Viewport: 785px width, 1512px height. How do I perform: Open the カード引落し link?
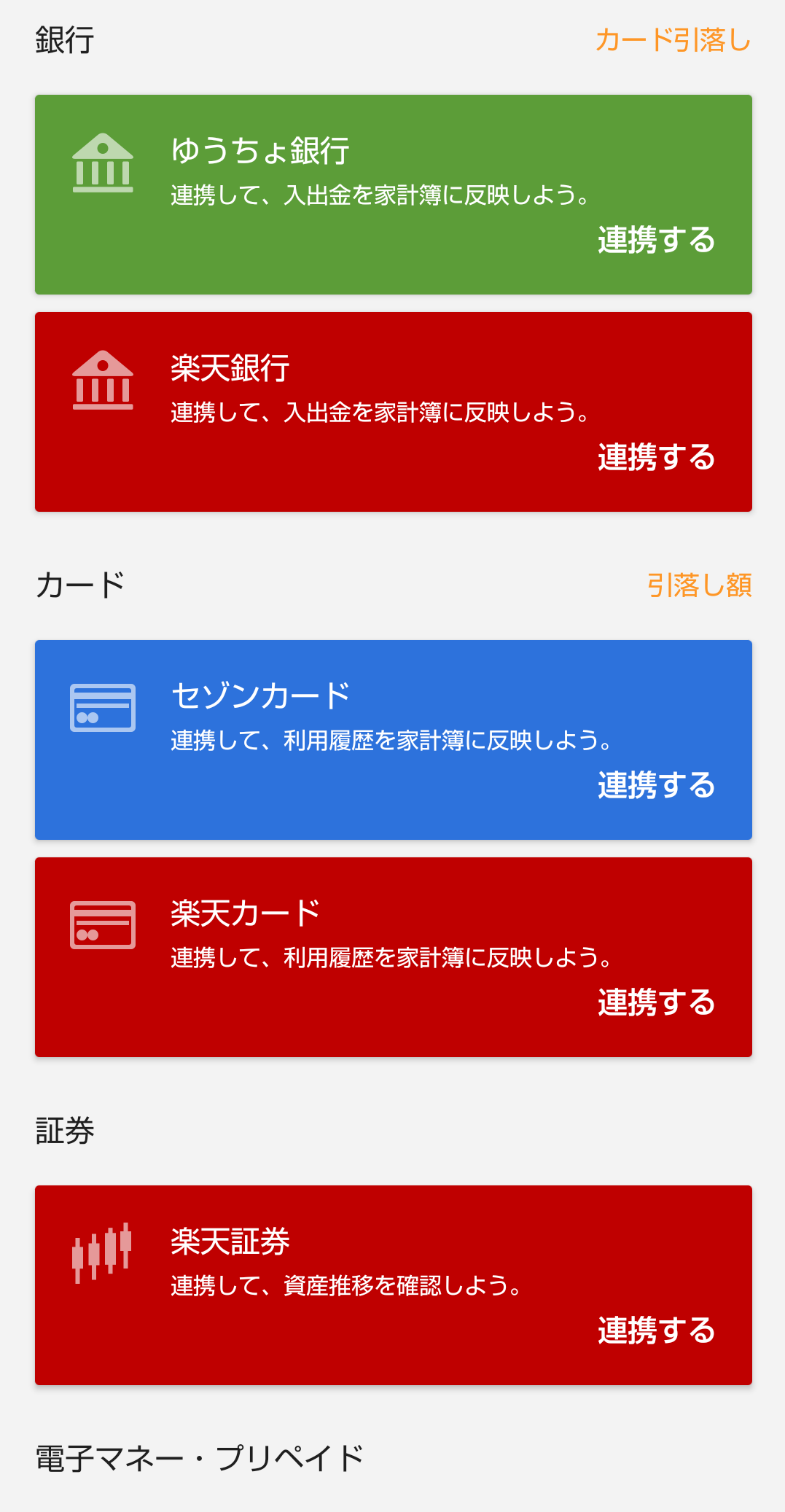[673, 40]
